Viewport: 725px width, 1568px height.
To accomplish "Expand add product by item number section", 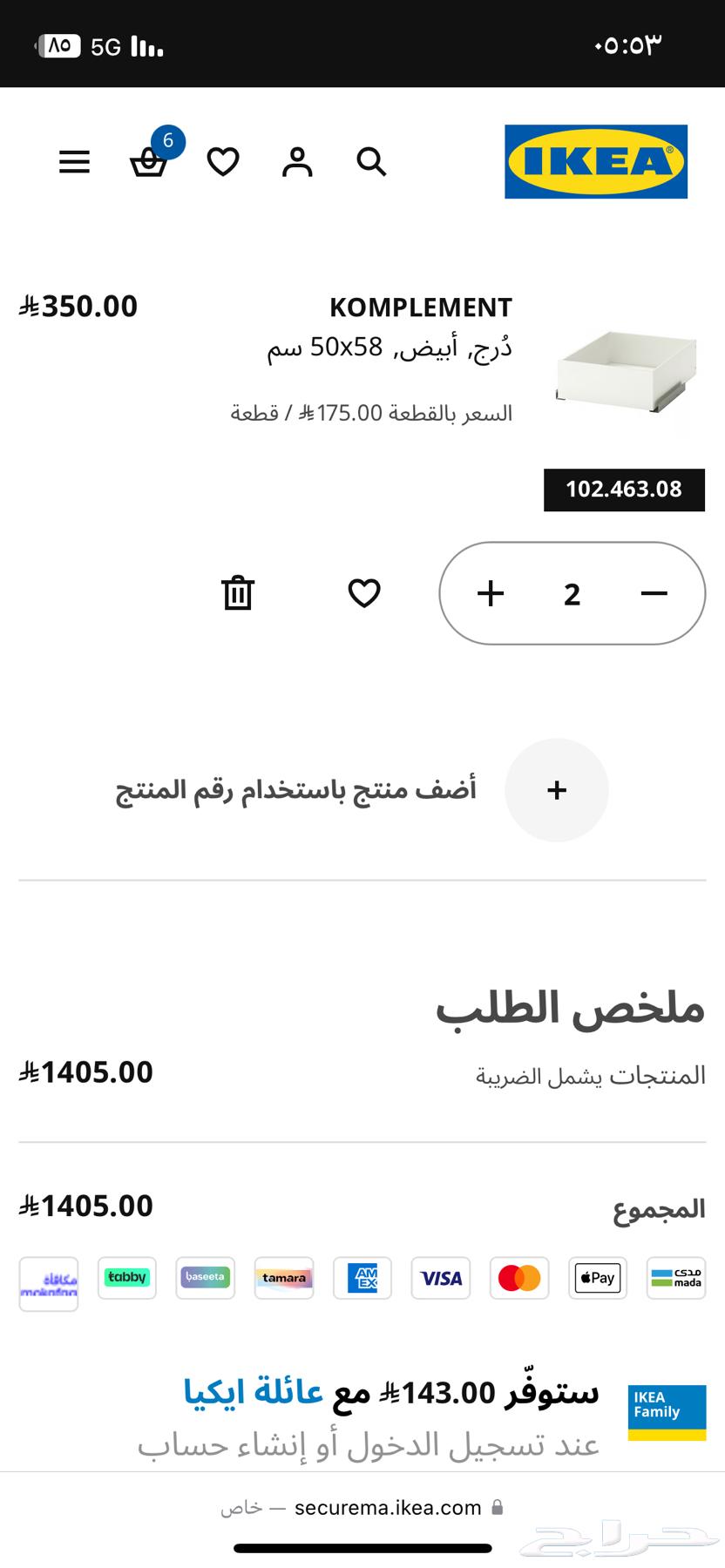I will pos(556,790).
